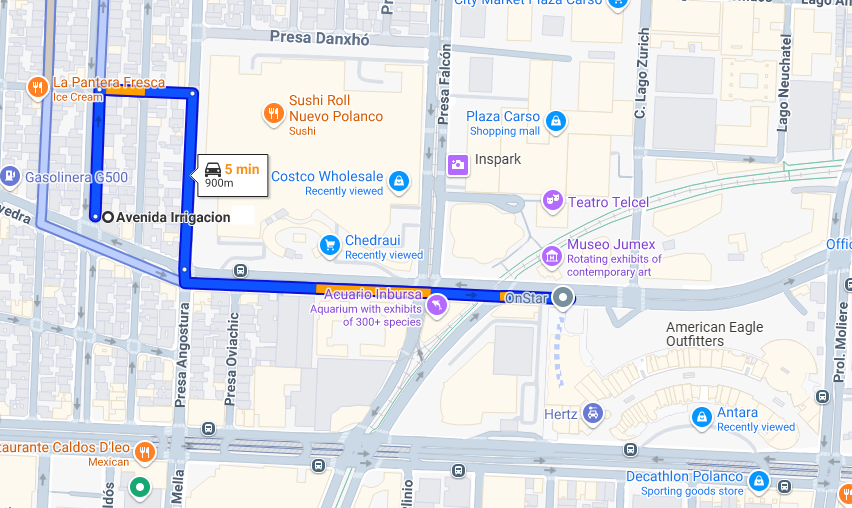Image resolution: width=852 pixels, height=508 pixels.
Task: Select the Avenida Irrigacion route start point
Action: [x=108, y=217]
